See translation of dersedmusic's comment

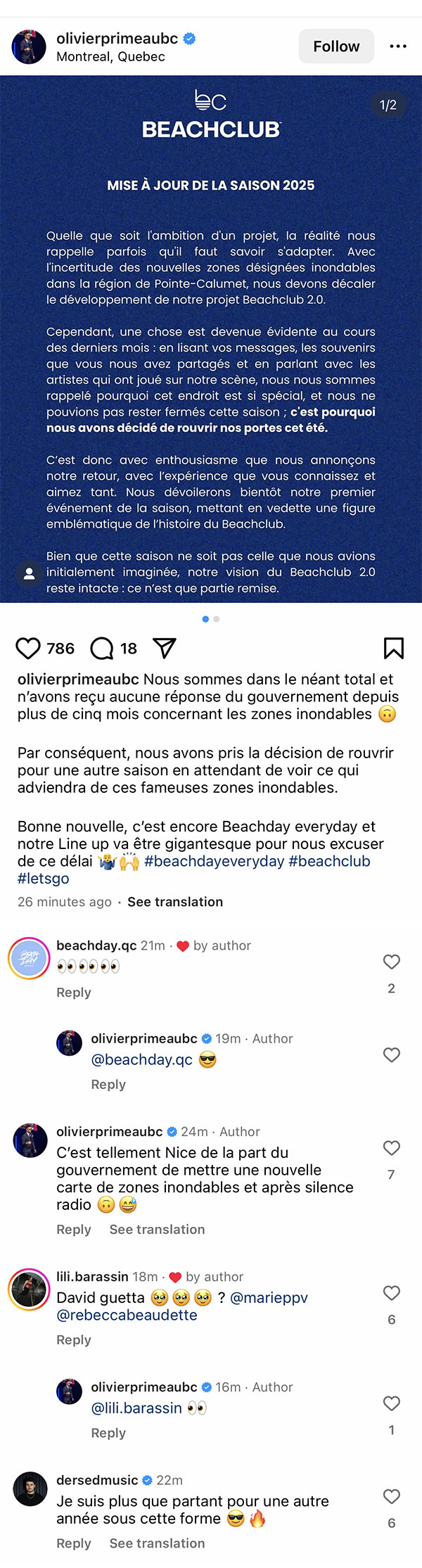(158, 1543)
